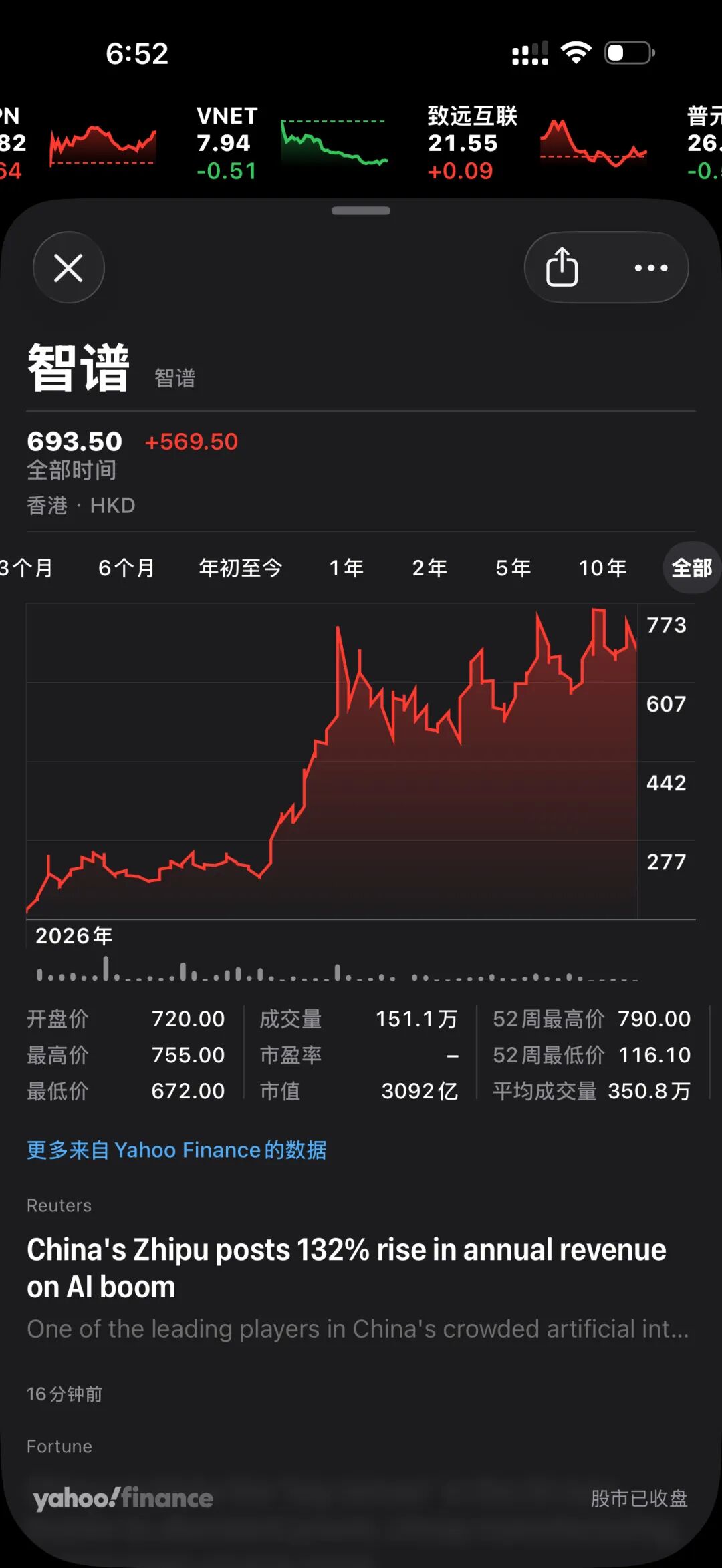Open the more options ellipsis menu
This screenshot has width=722, height=1568.
point(650,267)
